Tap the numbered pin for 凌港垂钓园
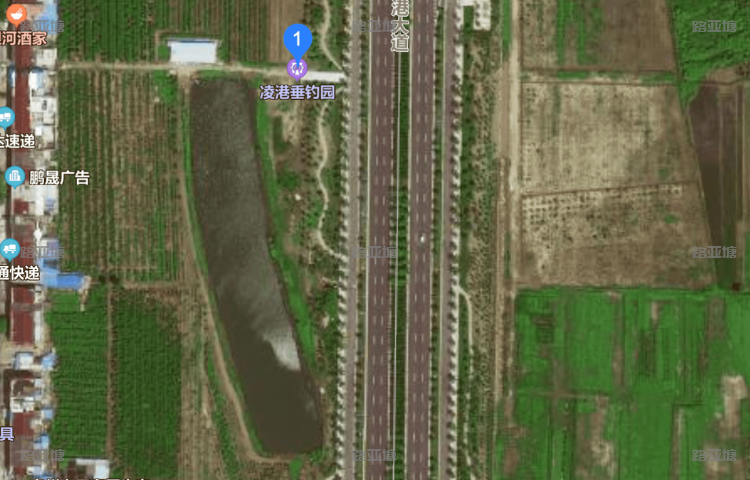Image resolution: width=750 pixels, height=480 pixels. (297, 41)
